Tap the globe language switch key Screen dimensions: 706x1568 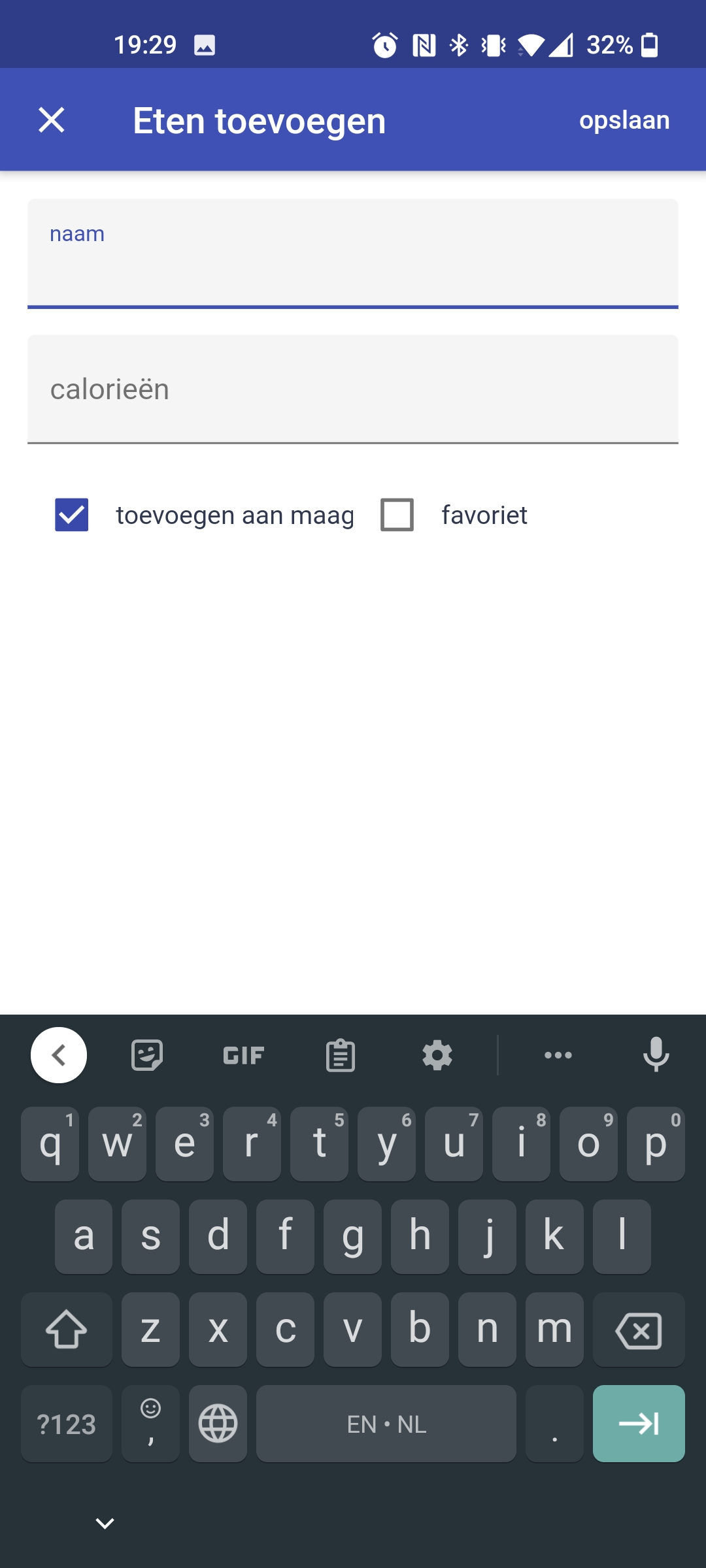[218, 1423]
